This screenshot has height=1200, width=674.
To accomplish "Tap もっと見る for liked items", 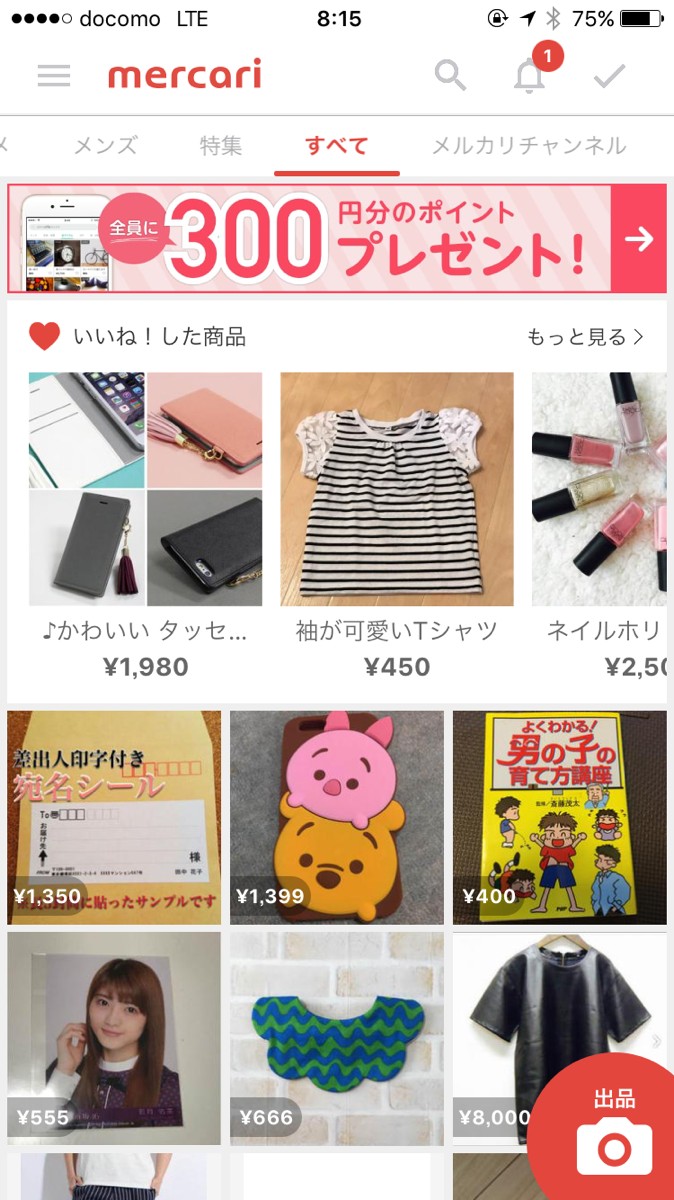I will (585, 337).
